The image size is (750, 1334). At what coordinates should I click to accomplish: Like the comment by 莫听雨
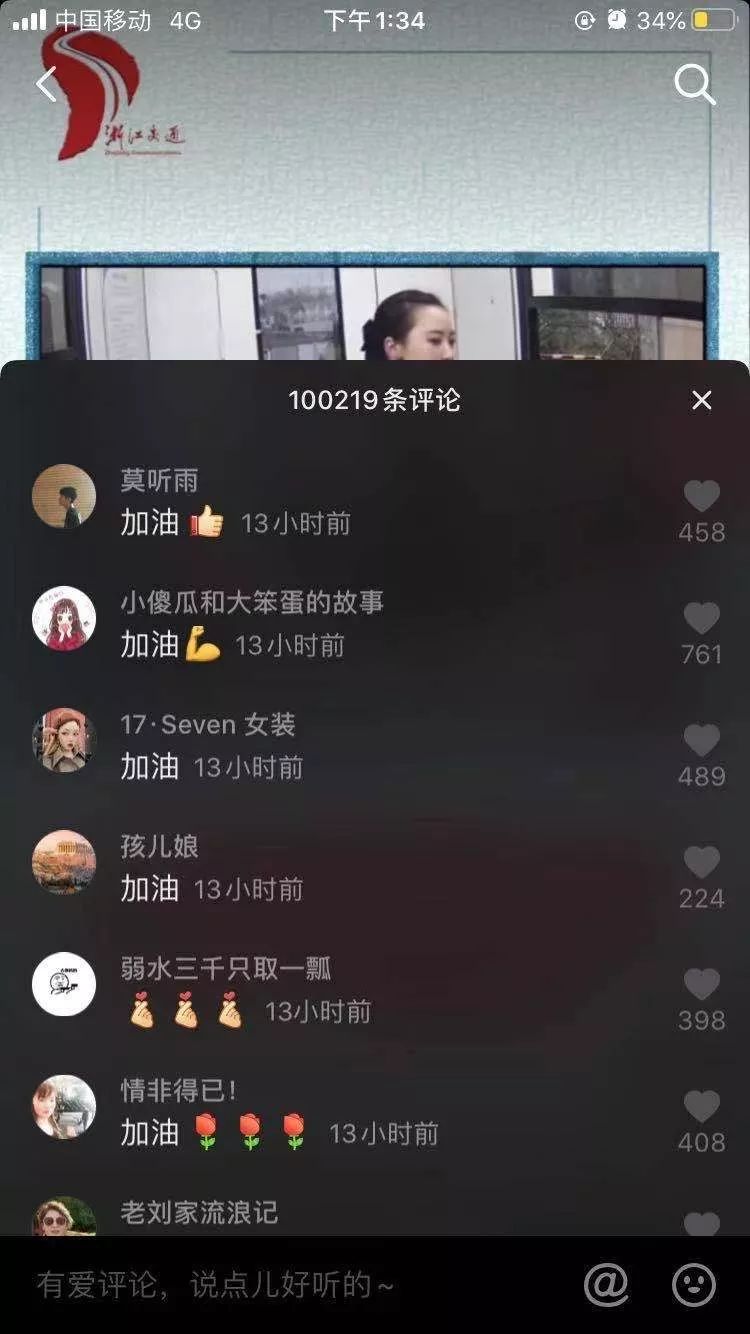[x=702, y=497]
